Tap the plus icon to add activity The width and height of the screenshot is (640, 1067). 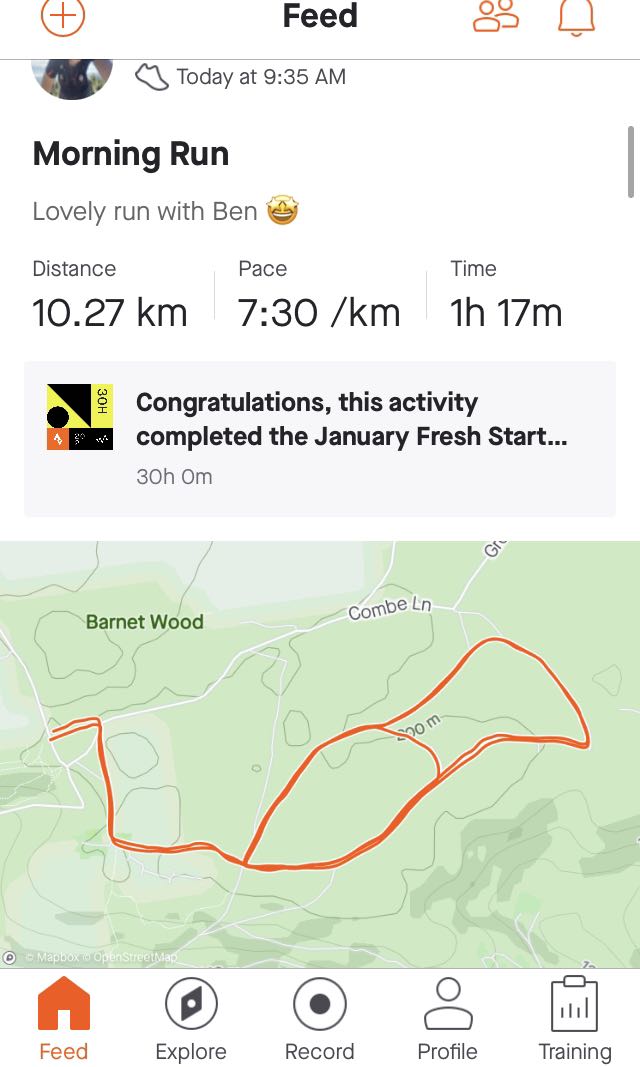point(63,15)
